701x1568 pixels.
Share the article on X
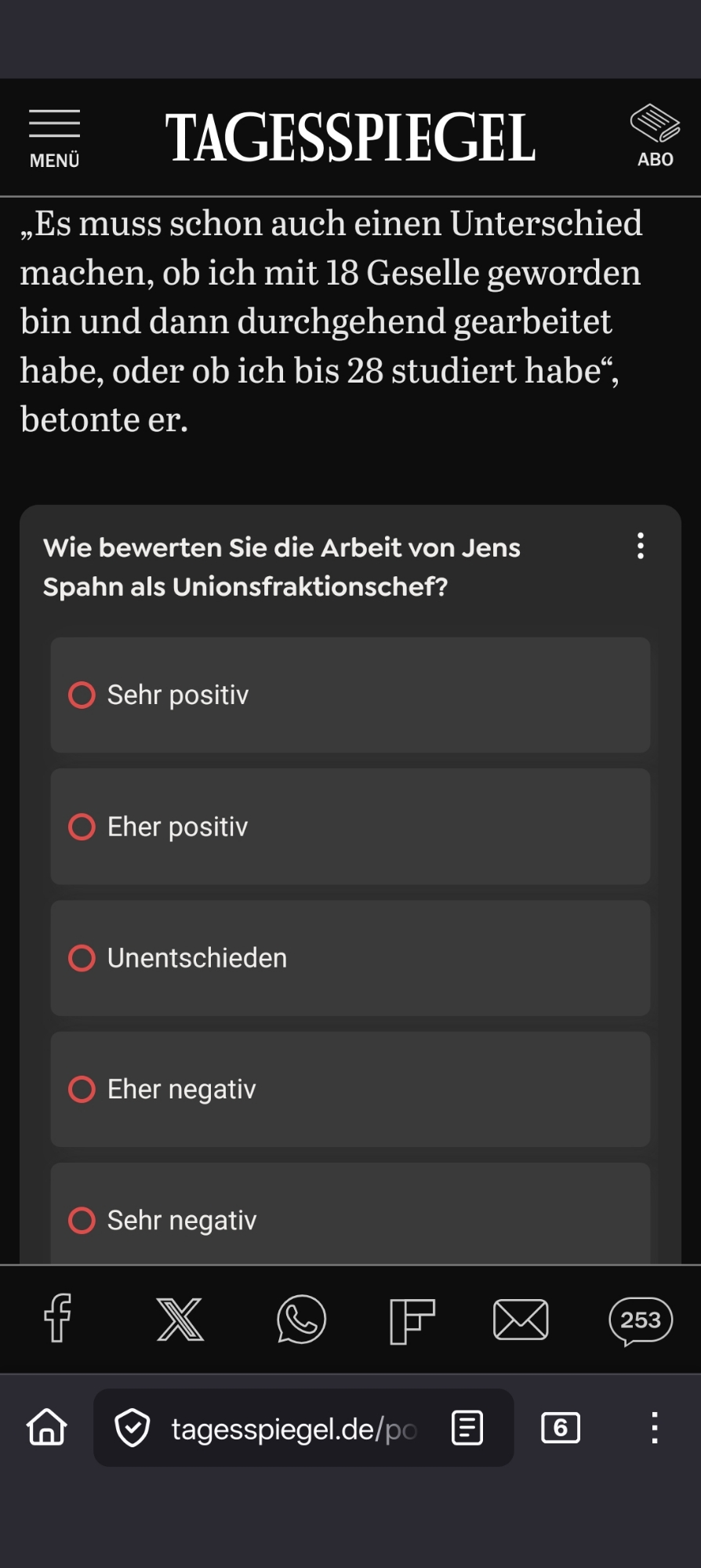click(180, 1319)
